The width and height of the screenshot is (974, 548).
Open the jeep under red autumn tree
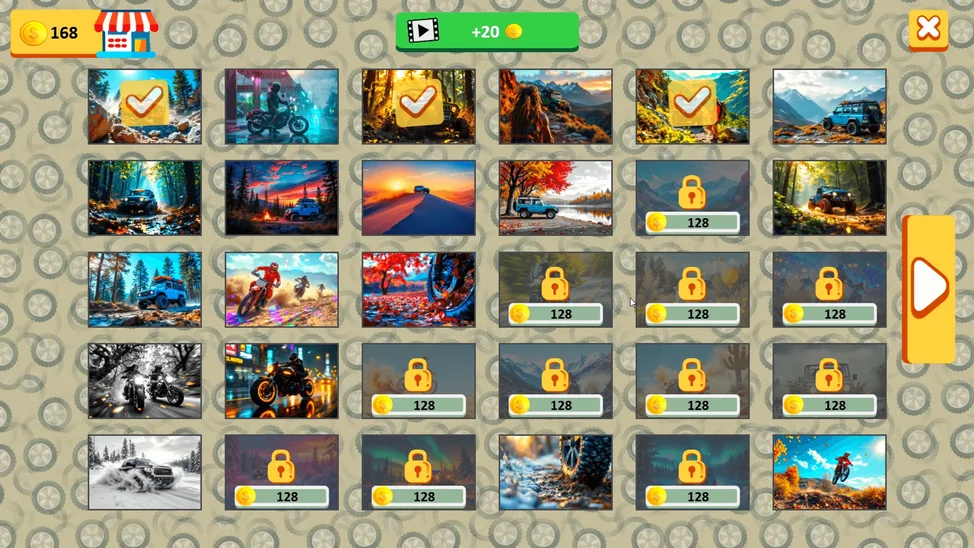click(555, 198)
